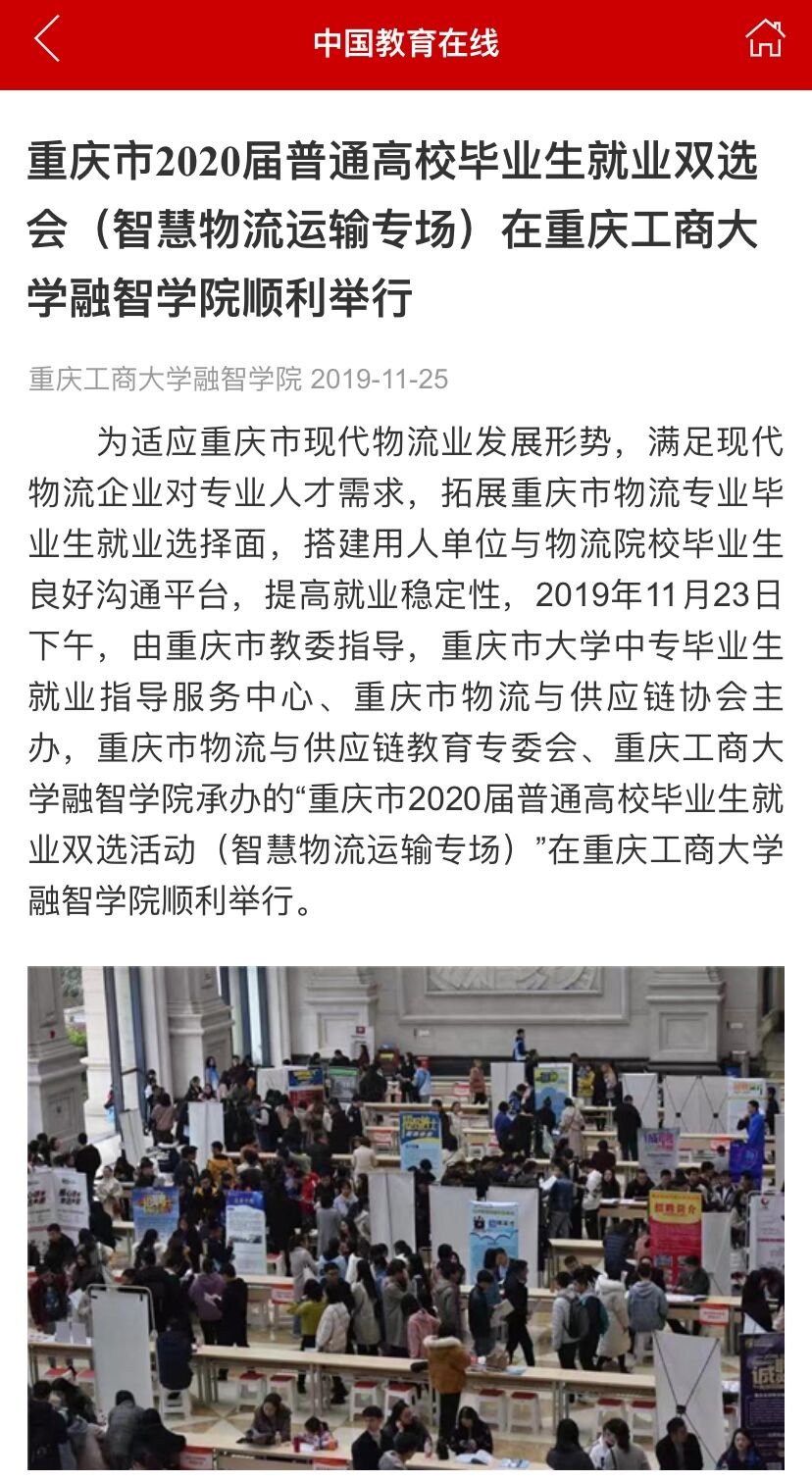Image resolution: width=812 pixels, height=1481 pixels.
Task: Go back using the top-left arrow
Action: pyautogui.click(x=47, y=40)
